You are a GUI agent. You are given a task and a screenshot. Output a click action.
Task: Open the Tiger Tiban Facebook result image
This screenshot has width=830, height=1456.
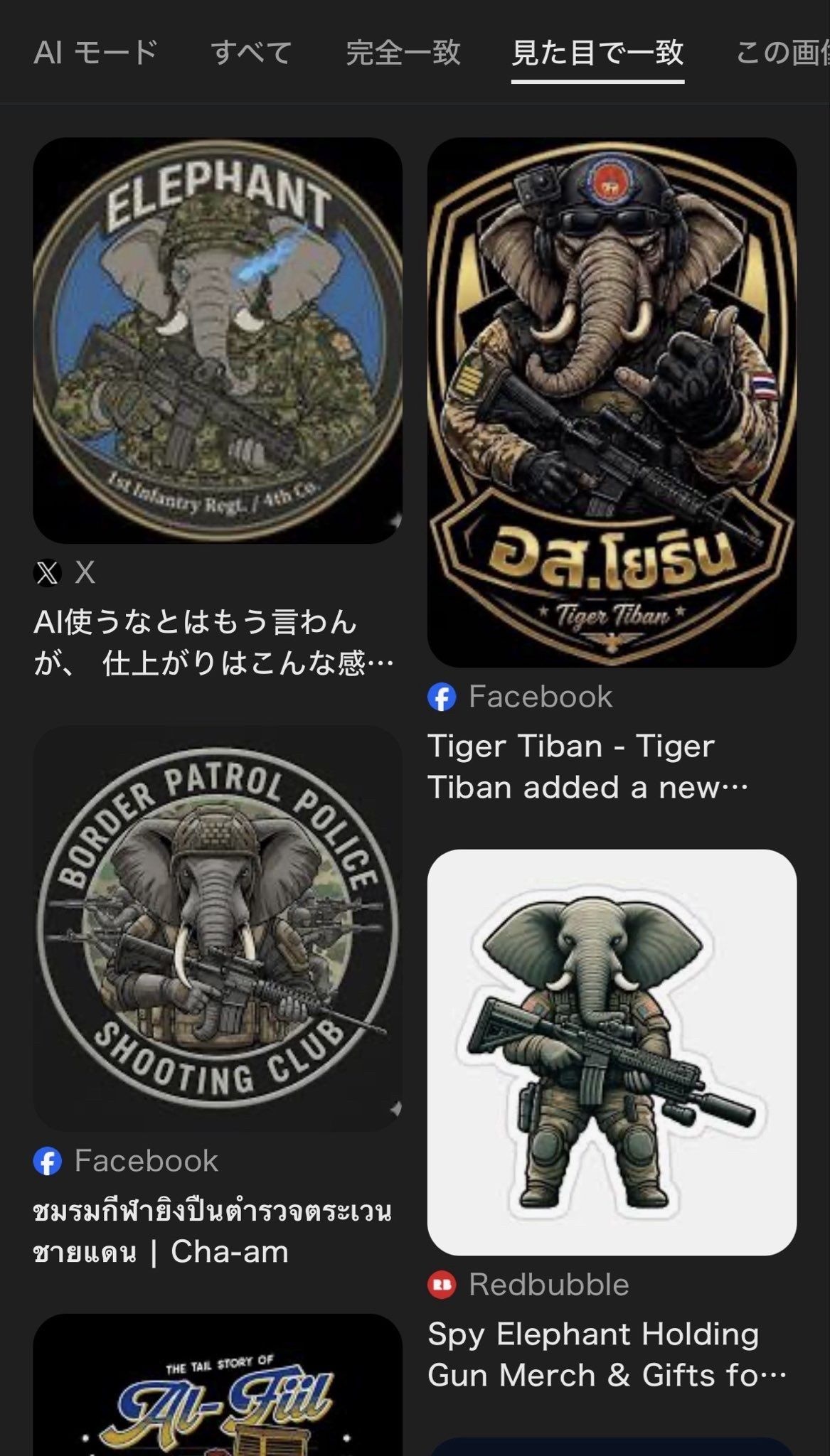coord(612,402)
